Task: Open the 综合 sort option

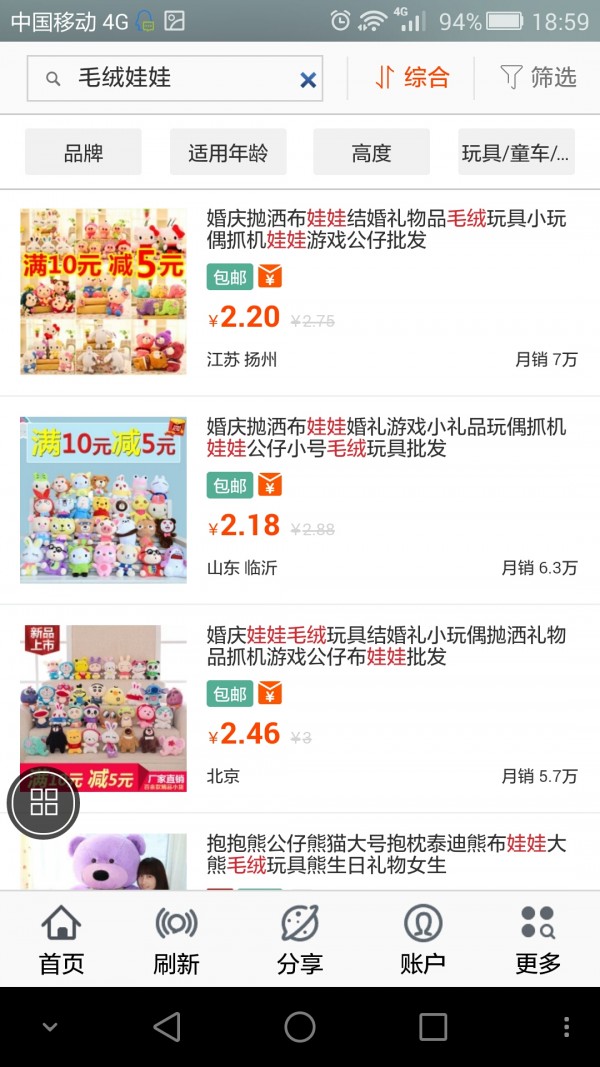Action: tap(412, 77)
